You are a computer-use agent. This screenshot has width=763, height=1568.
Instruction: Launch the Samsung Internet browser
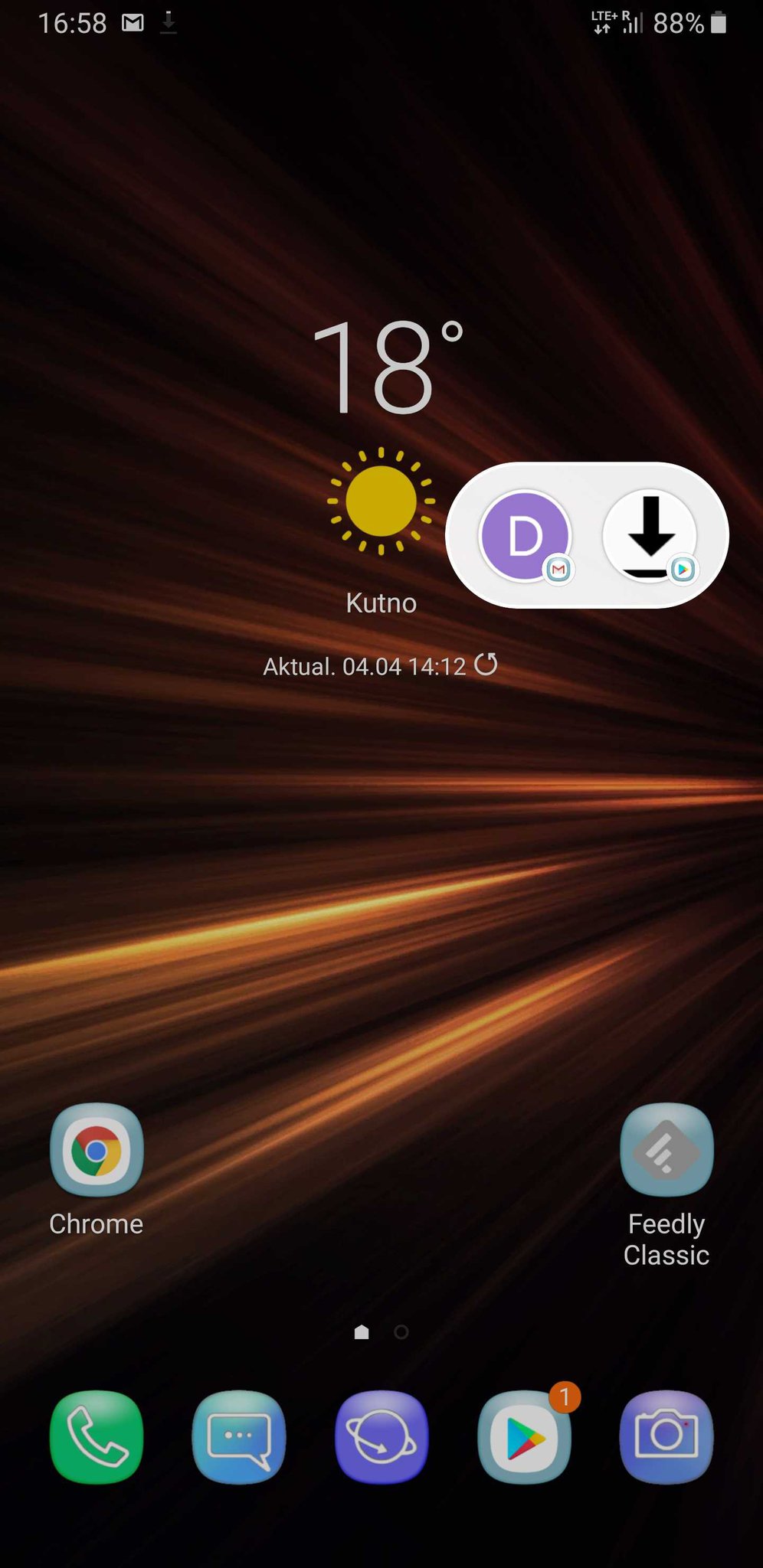pos(381,1437)
